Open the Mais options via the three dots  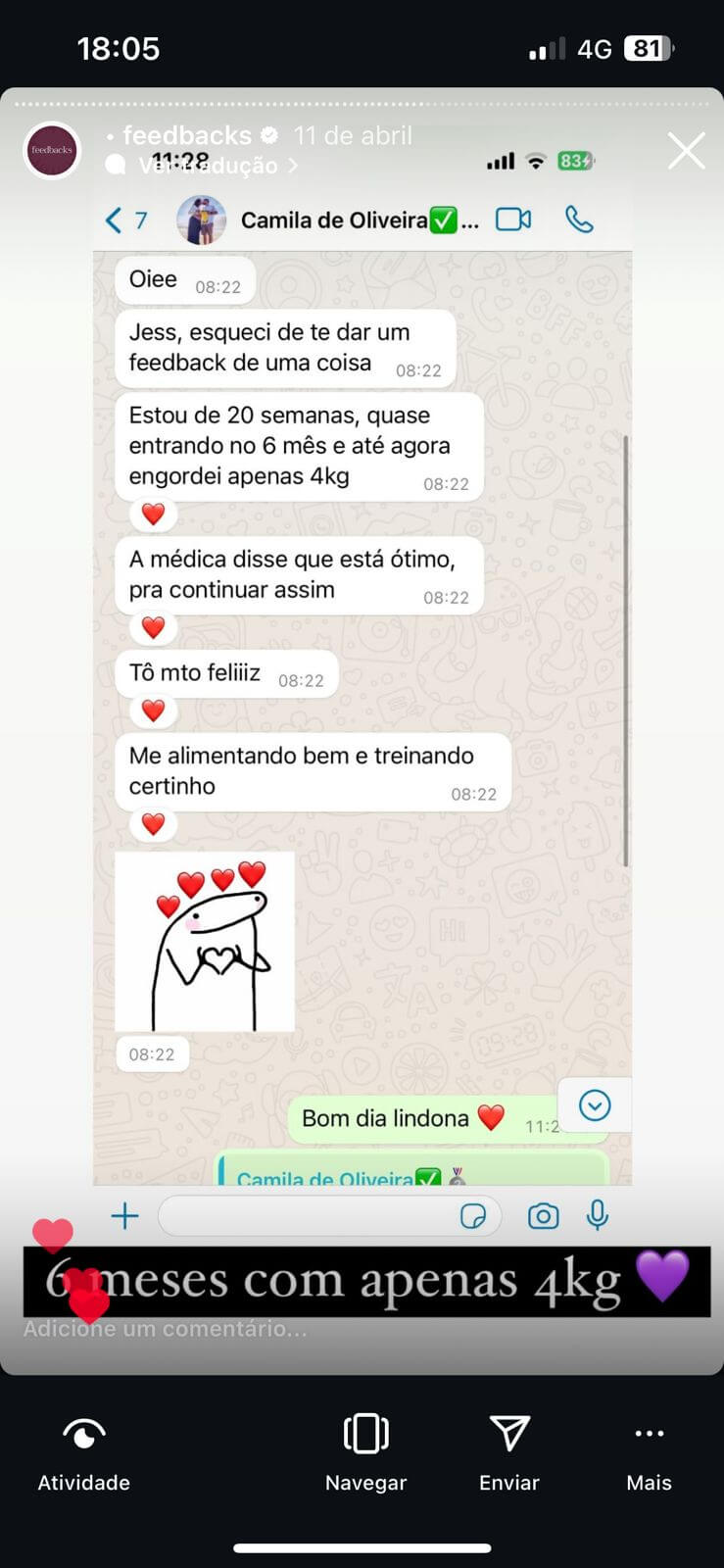coord(649,1434)
